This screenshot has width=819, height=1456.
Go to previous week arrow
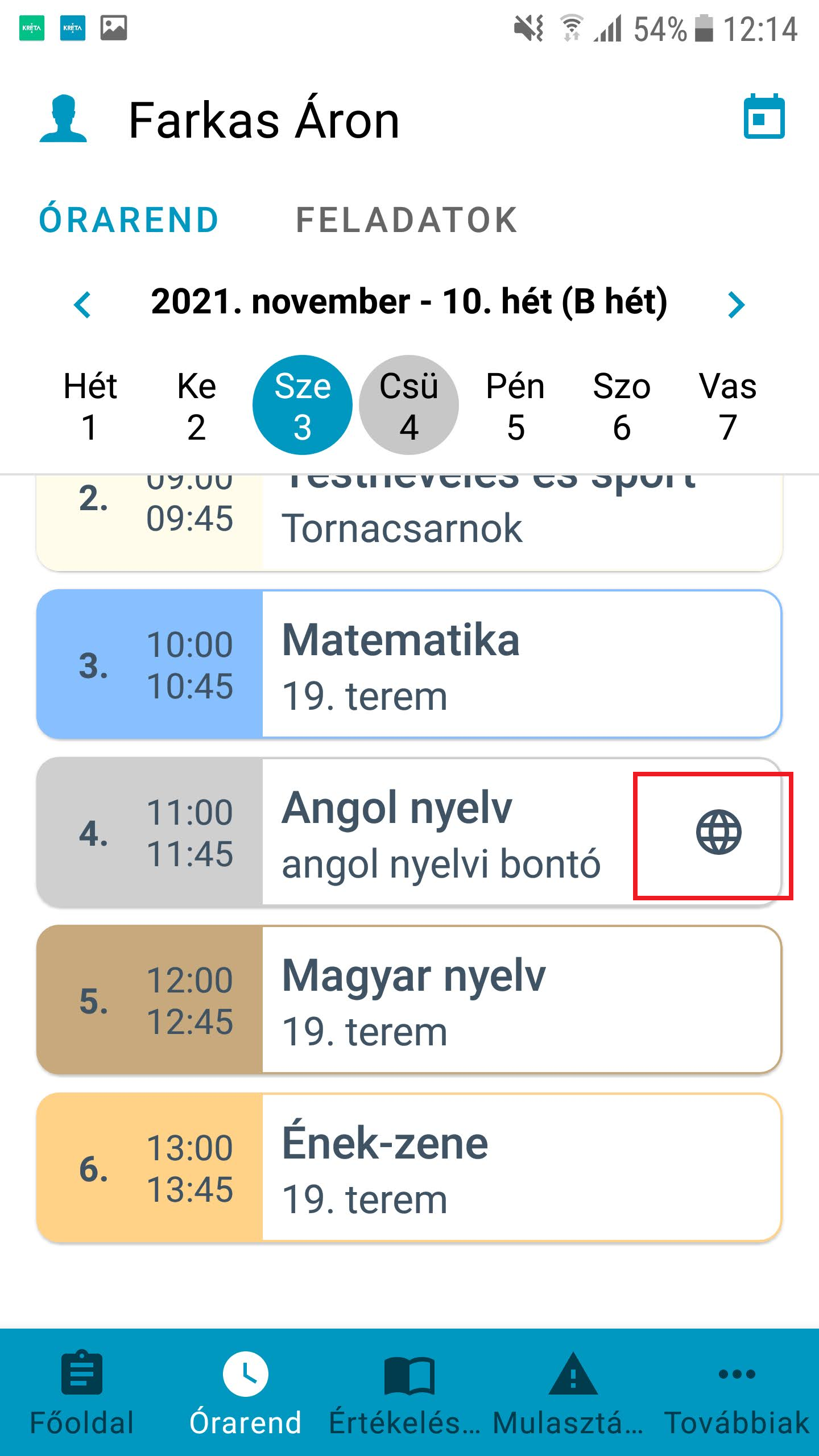coord(83,304)
